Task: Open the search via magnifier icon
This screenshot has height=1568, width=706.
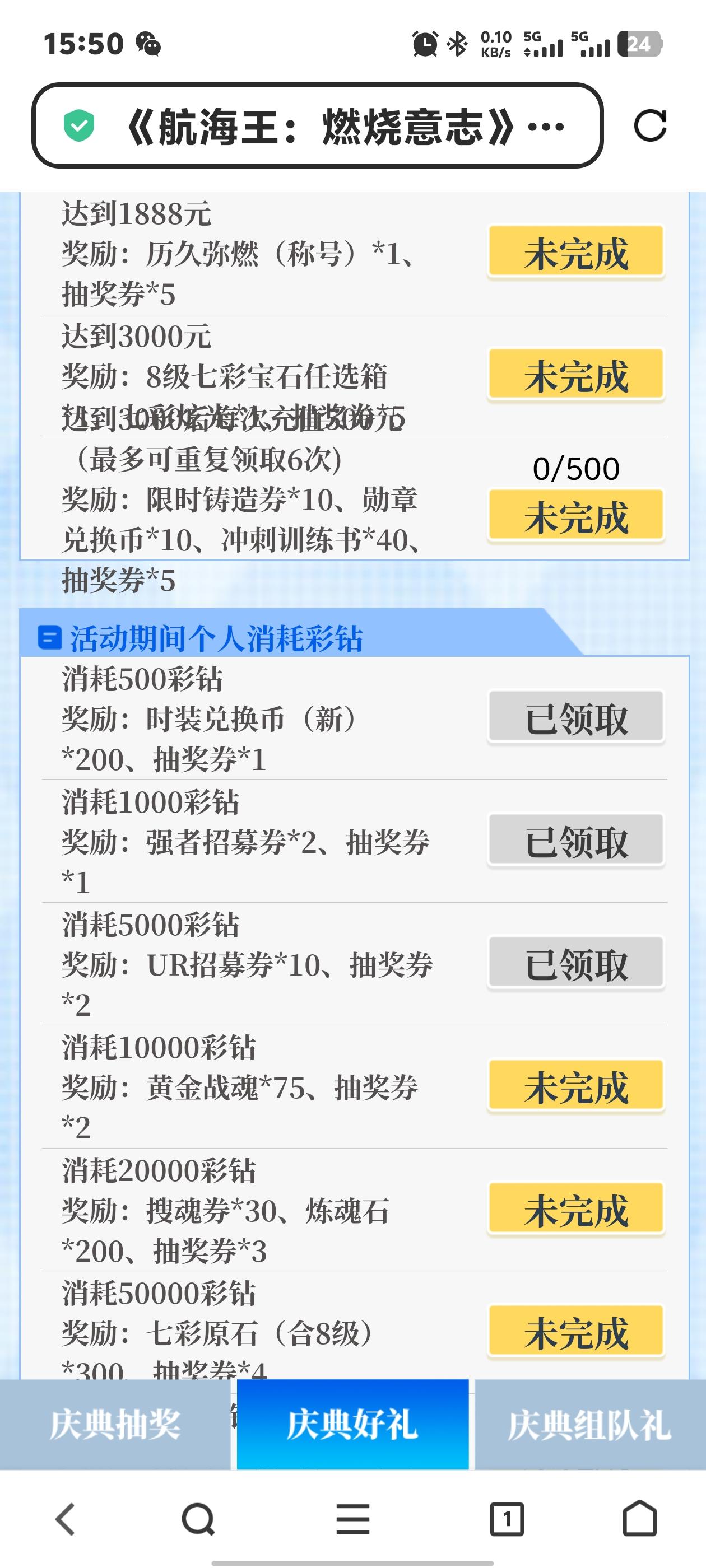Action: coord(198,1518)
